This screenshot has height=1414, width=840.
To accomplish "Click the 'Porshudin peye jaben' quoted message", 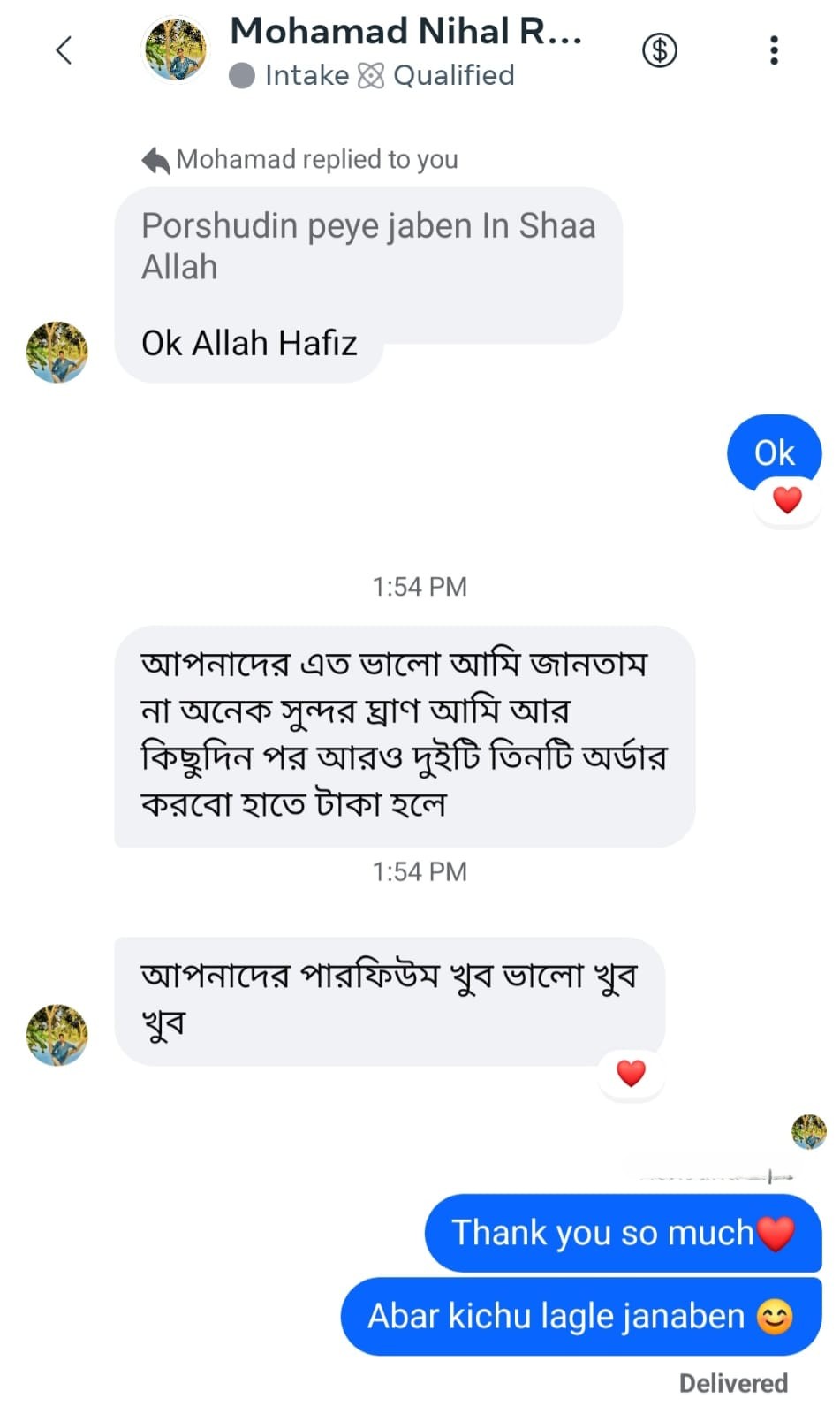I will pyautogui.click(x=369, y=246).
